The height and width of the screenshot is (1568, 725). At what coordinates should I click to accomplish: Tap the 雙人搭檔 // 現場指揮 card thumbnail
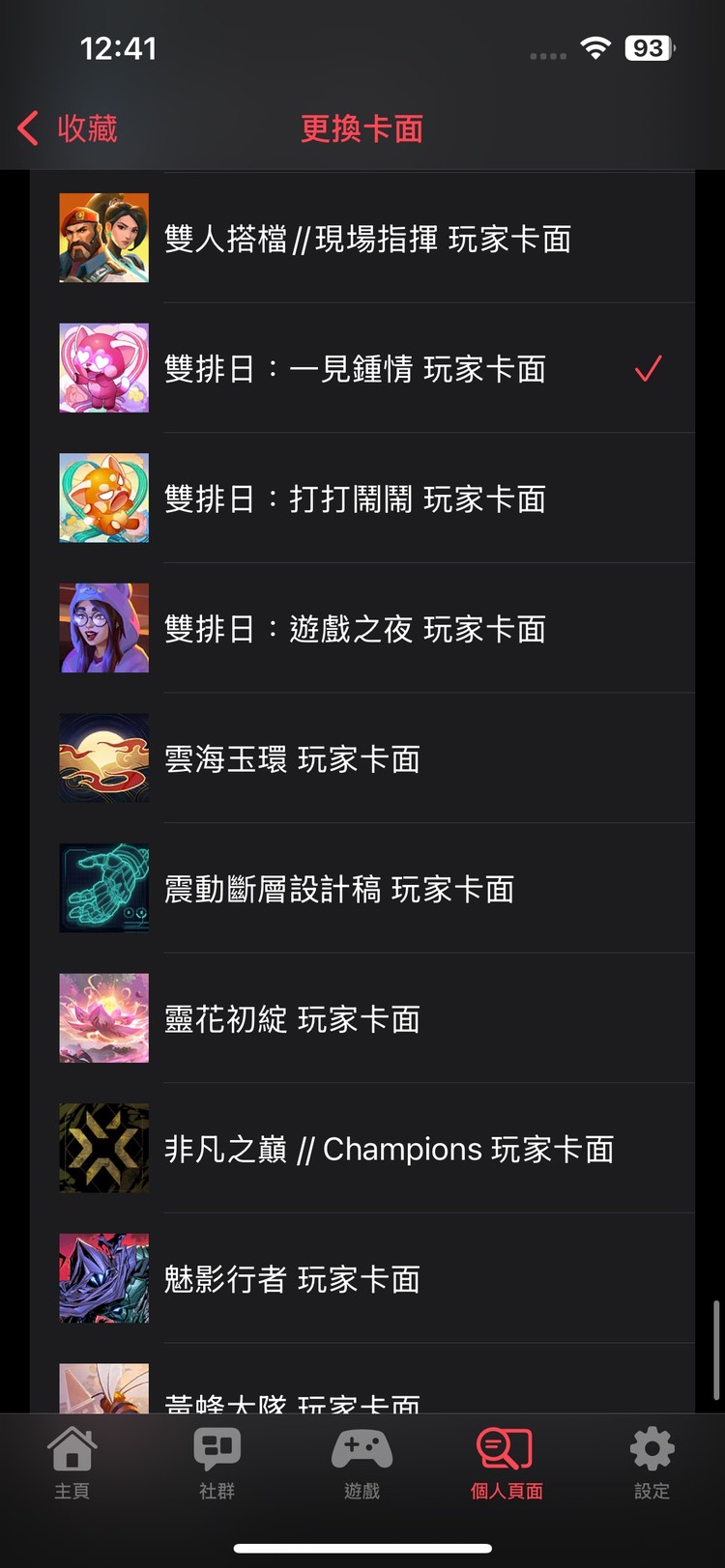103,239
